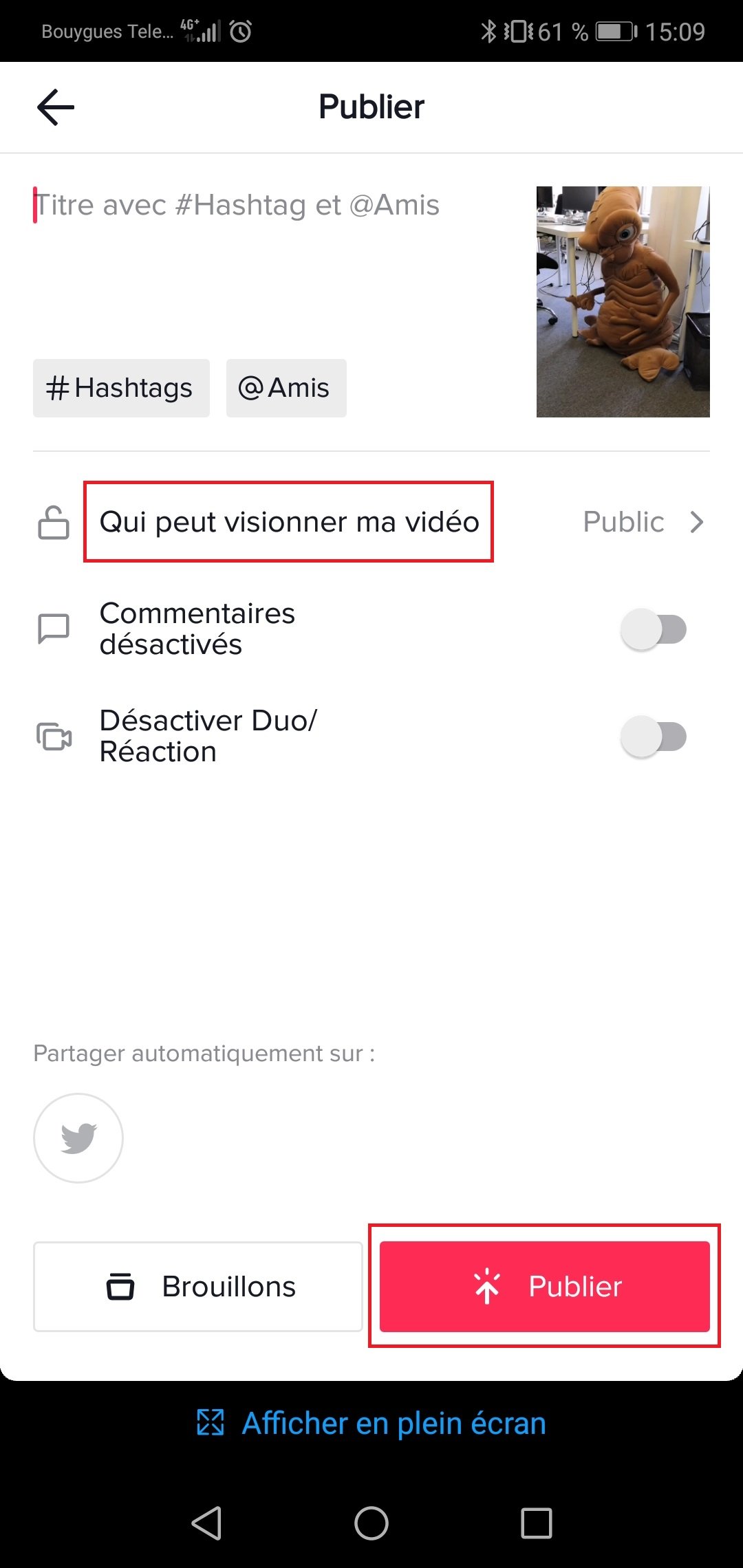Go back using the top-left arrow
The height and width of the screenshot is (1568, 743).
coord(55,107)
